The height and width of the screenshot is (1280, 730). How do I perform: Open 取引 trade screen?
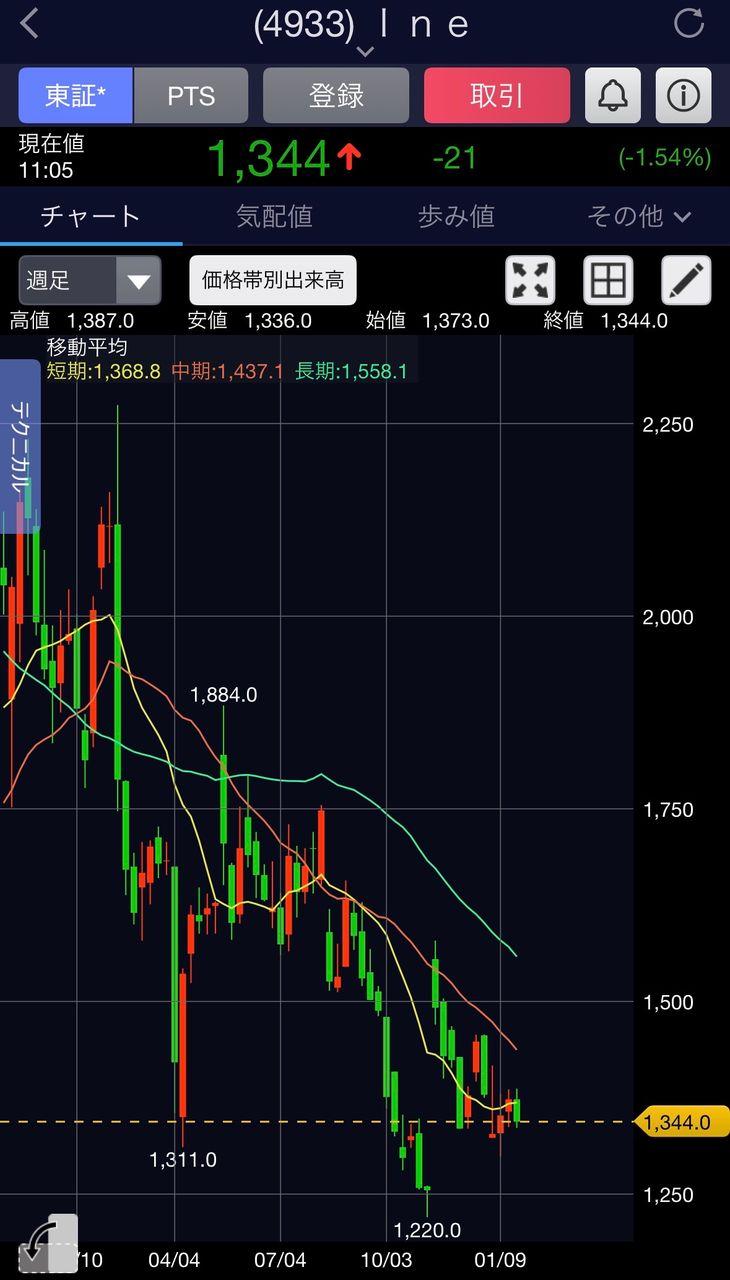point(497,95)
